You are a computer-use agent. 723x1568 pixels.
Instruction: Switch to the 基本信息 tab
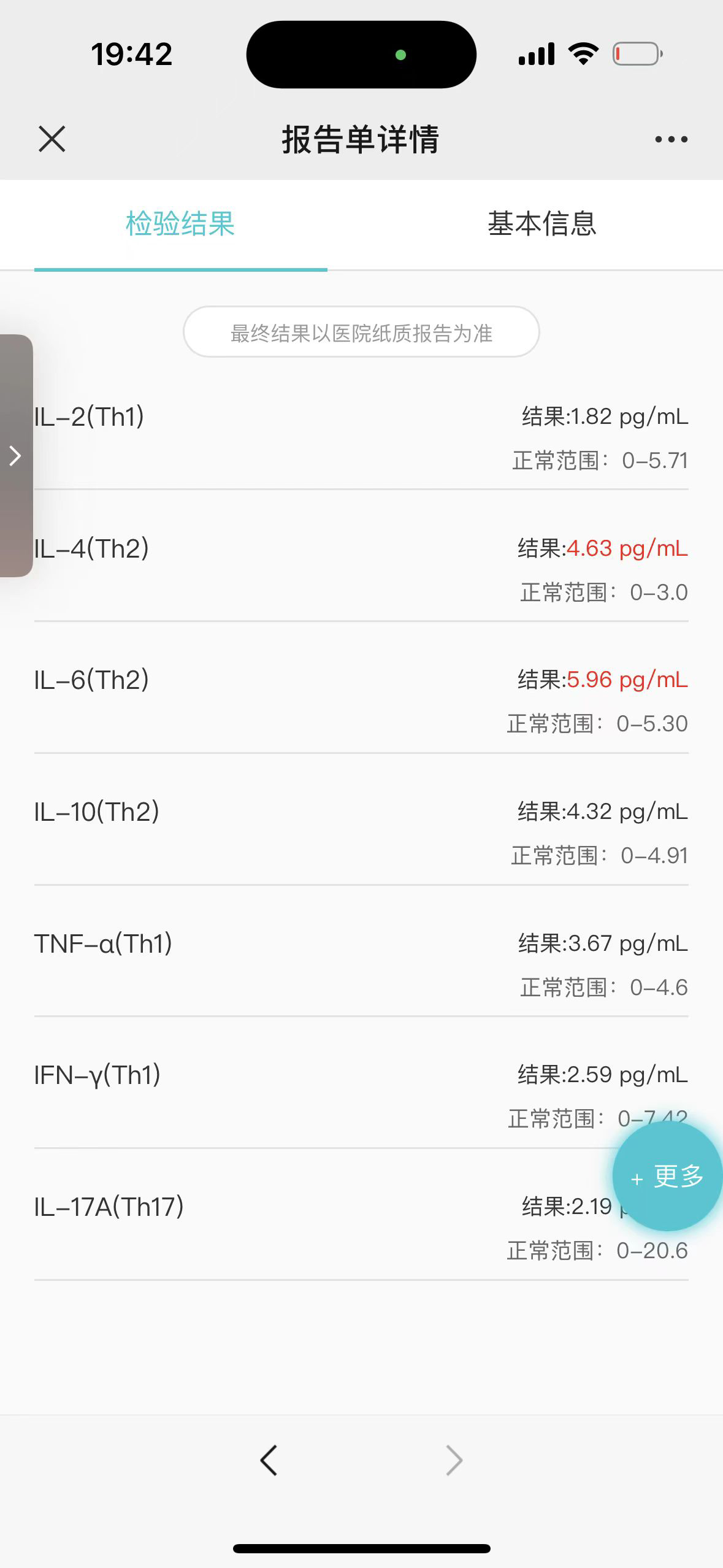542,224
